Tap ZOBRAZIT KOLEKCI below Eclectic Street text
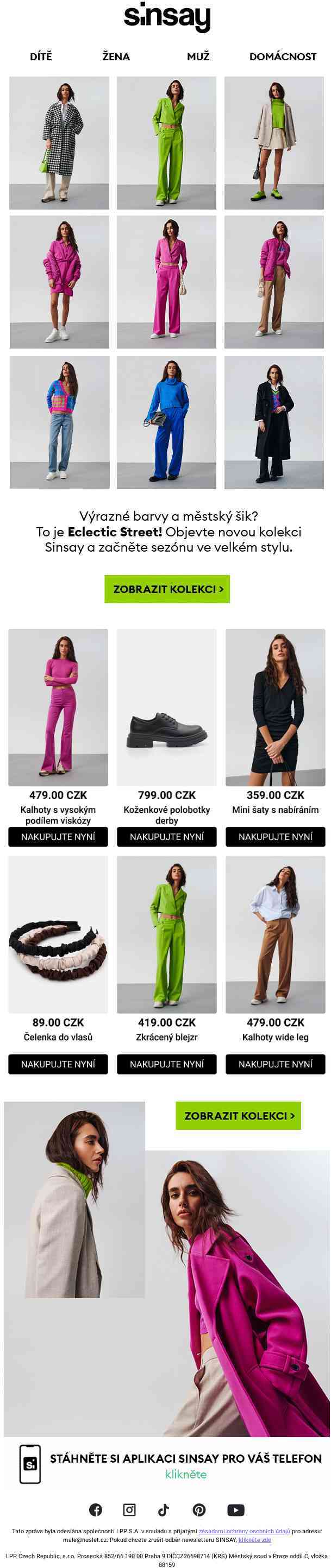This screenshot has width=331, height=1568. tap(167, 589)
